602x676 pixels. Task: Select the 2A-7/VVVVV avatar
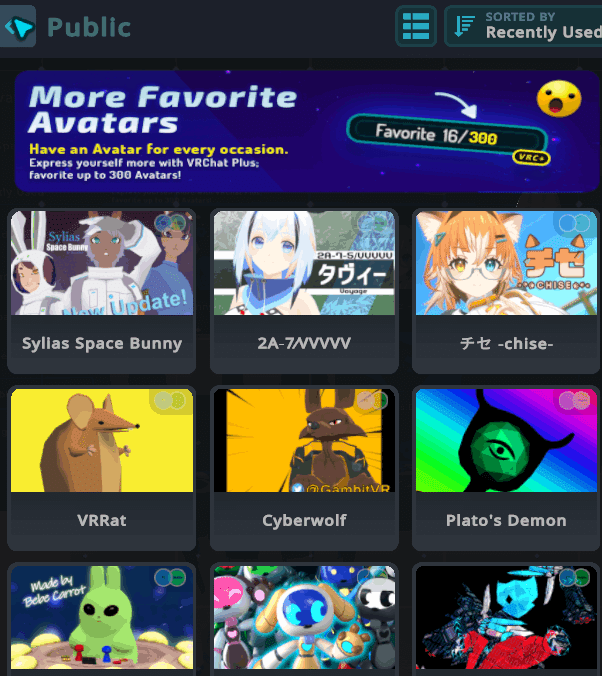pyautogui.click(x=304, y=290)
